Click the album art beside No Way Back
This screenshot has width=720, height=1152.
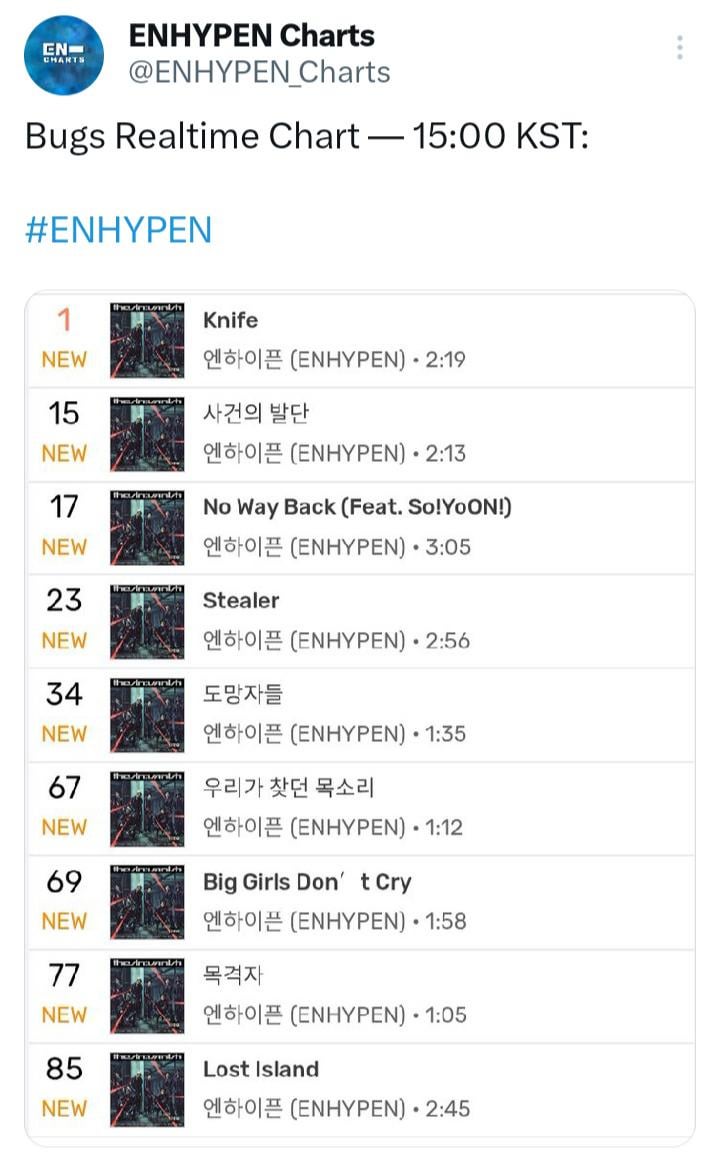(x=146, y=527)
